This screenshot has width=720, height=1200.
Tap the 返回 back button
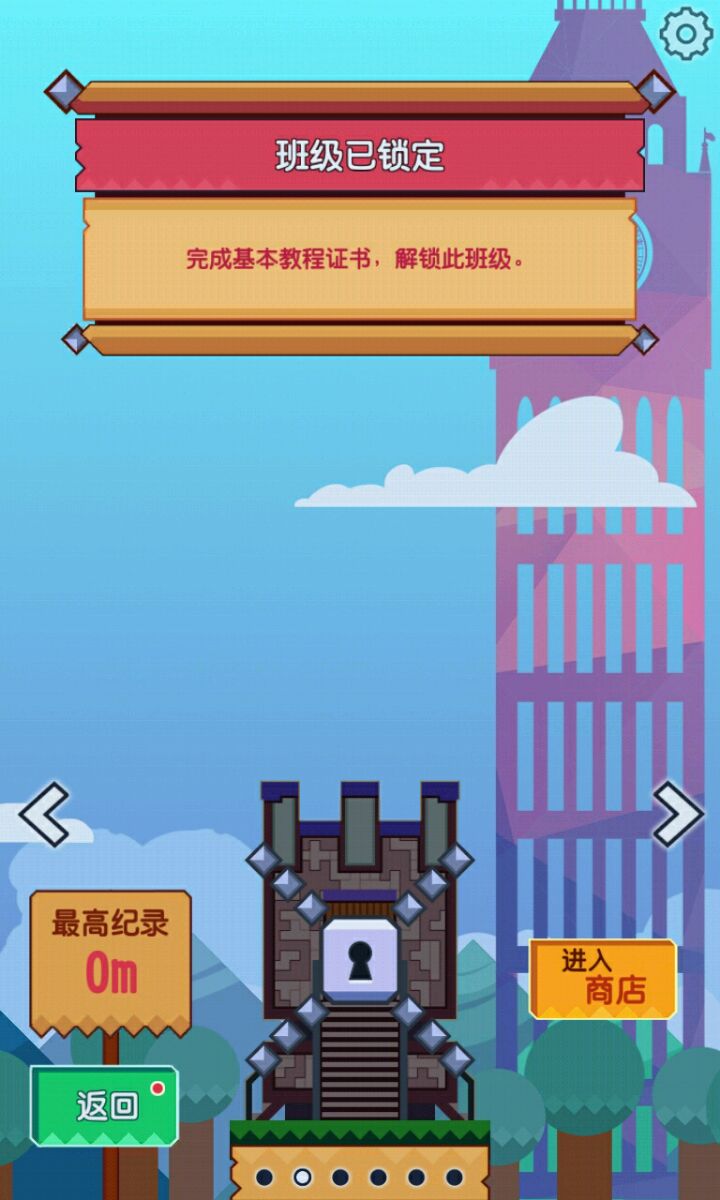[x=105, y=1105]
